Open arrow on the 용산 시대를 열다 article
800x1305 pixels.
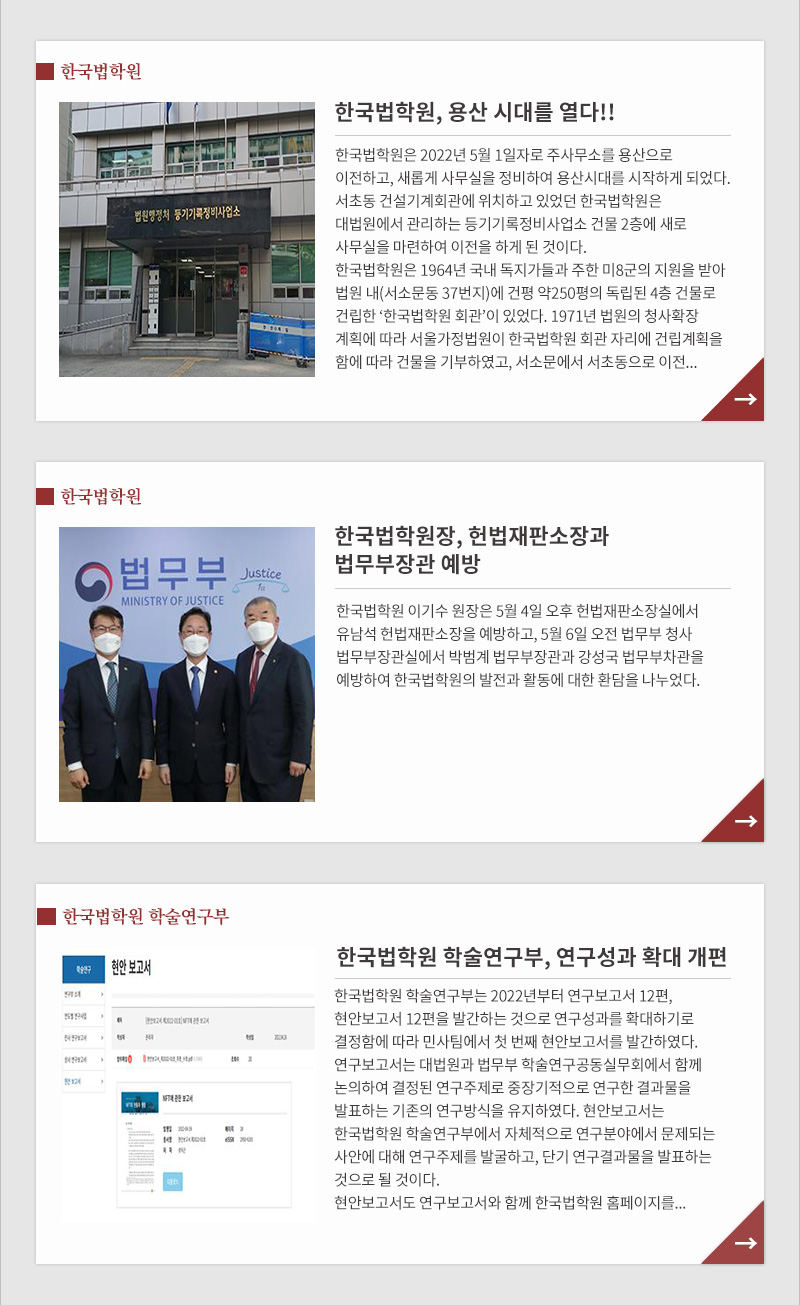[745, 400]
